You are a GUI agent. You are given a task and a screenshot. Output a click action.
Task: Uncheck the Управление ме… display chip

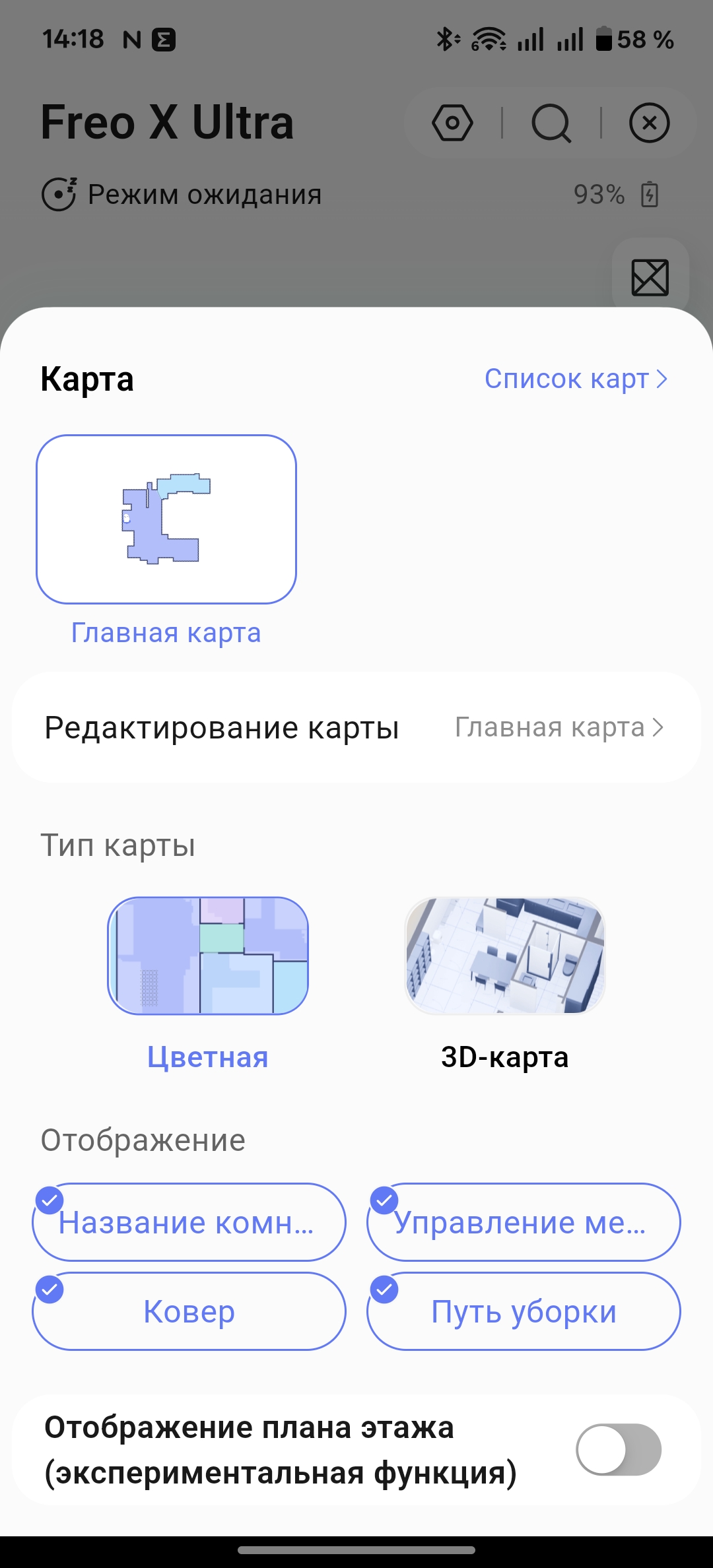[x=524, y=1222]
